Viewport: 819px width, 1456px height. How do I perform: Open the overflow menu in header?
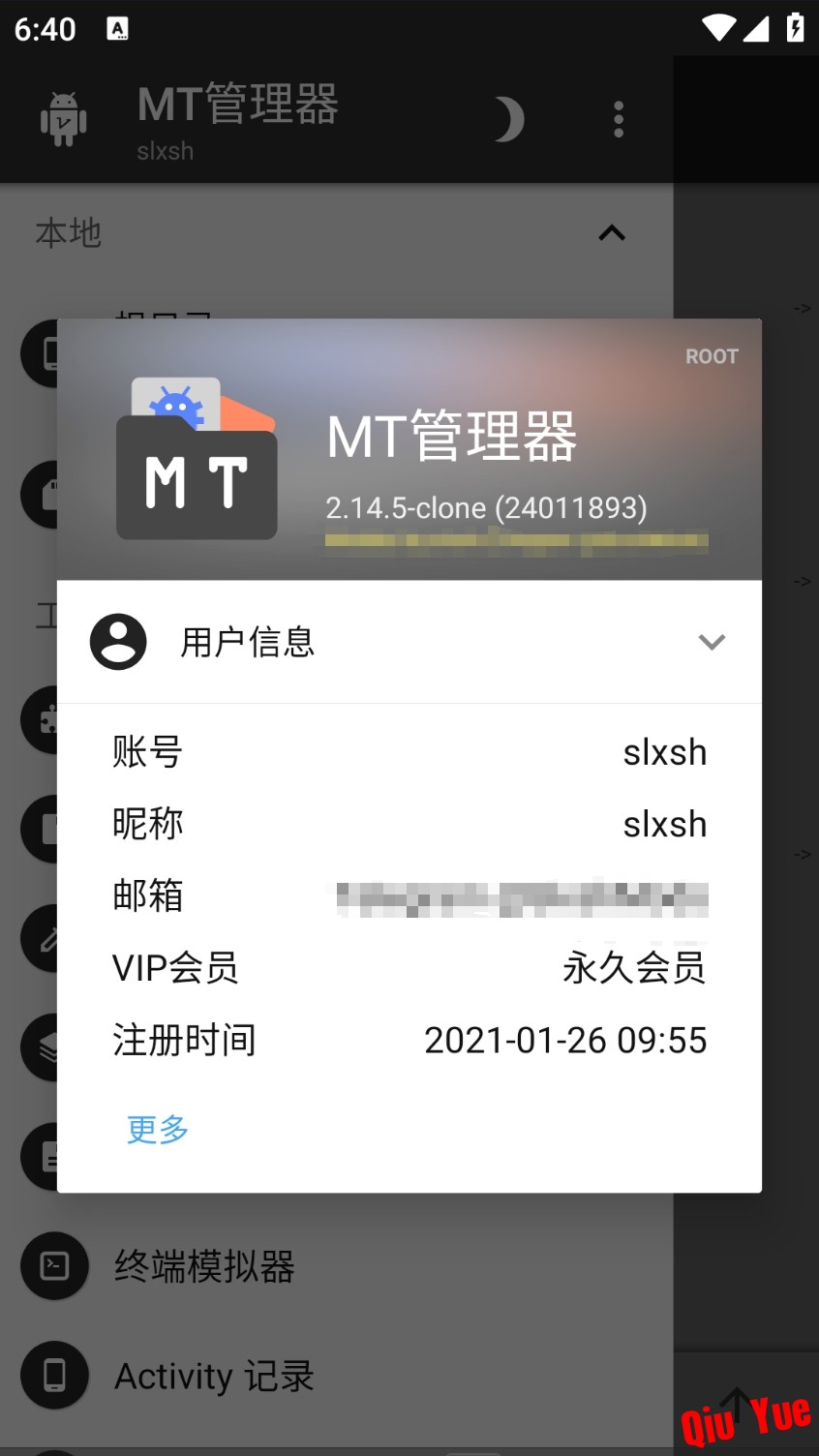click(619, 119)
